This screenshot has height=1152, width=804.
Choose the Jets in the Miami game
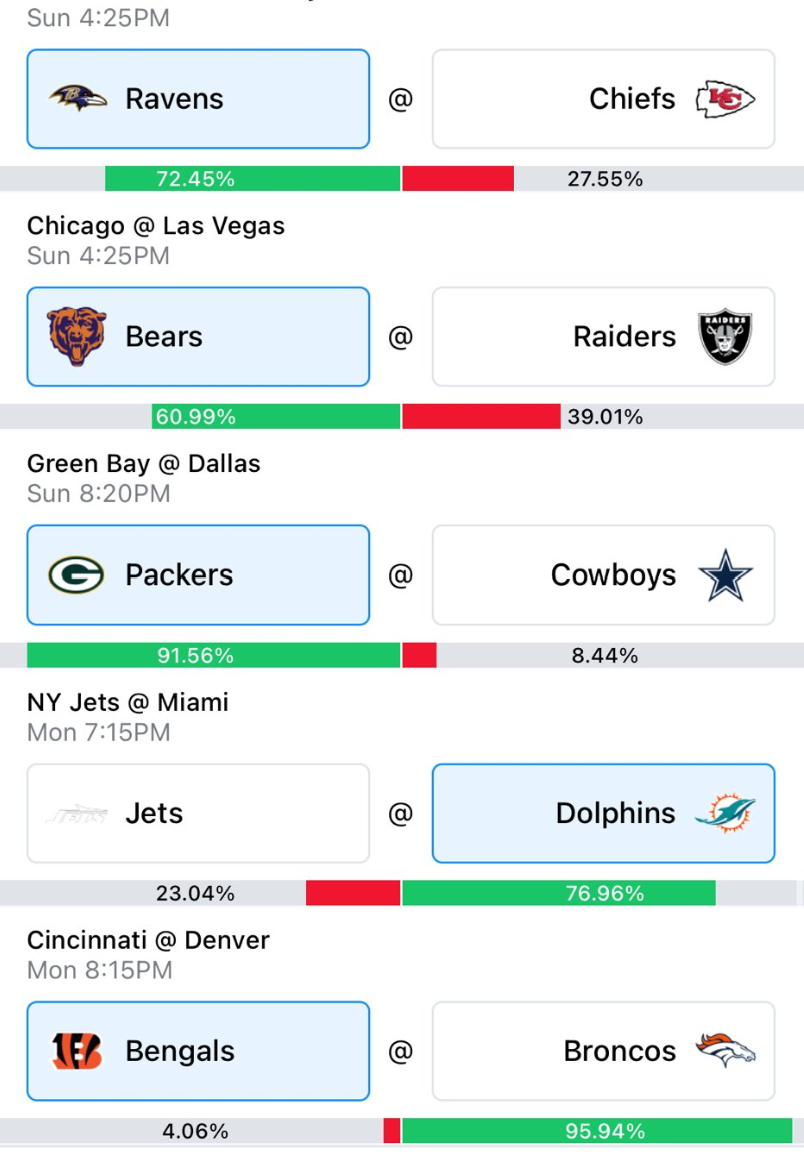point(198,813)
